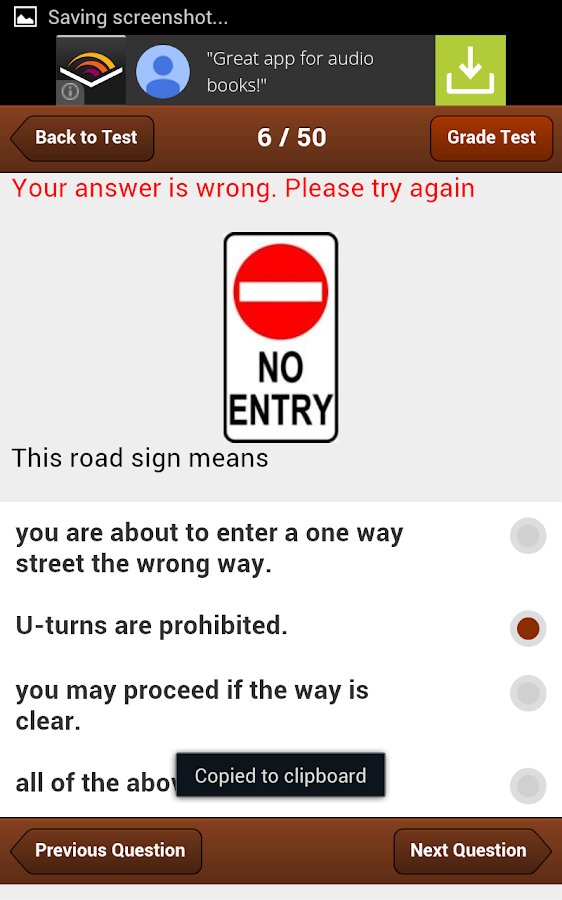Select the all of the above option

click(x=281, y=783)
